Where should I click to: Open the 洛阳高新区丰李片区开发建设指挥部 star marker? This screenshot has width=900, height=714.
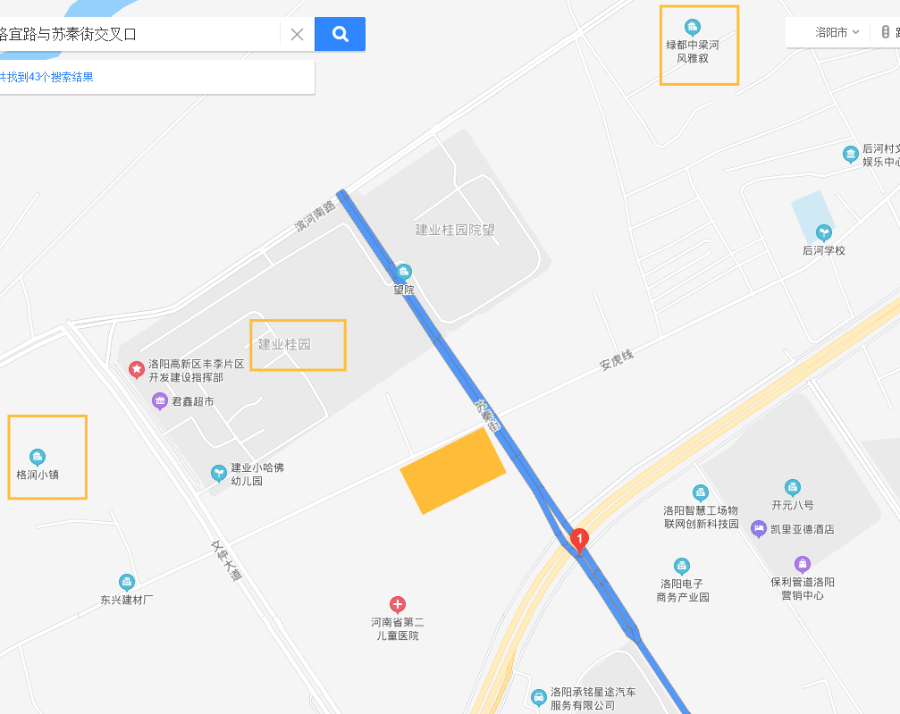pyautogui.click(x=136, y=370)
